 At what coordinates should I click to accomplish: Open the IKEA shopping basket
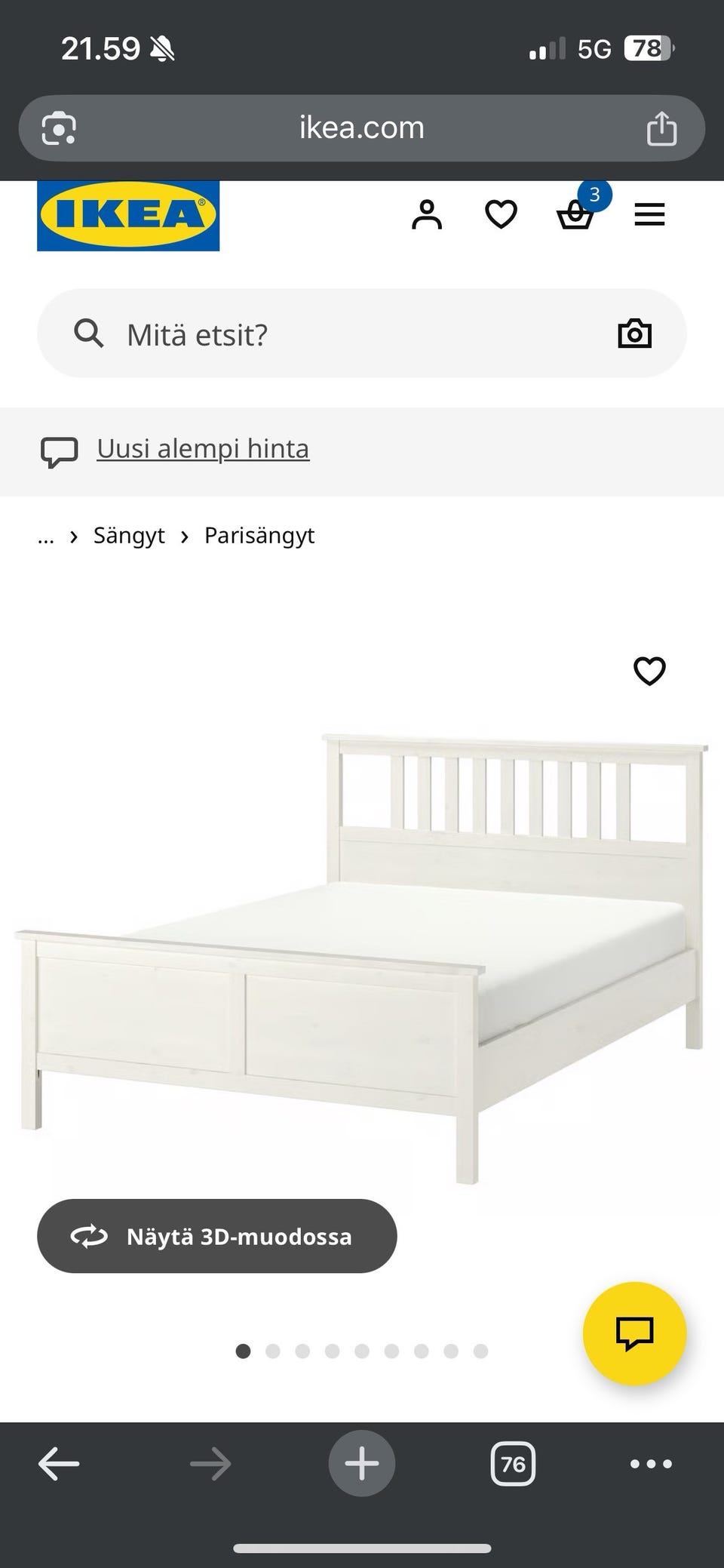[575, 214]
